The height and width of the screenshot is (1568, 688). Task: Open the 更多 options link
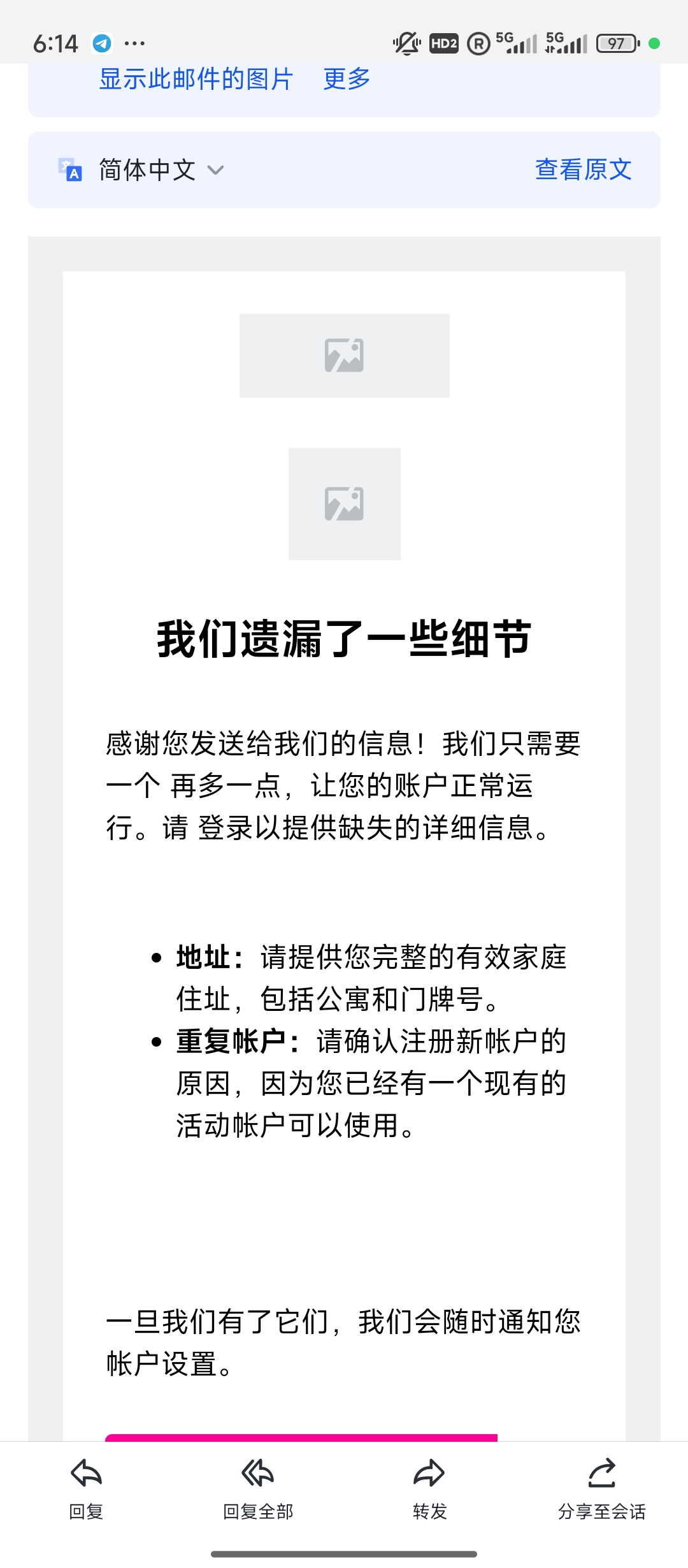click(x=347, y=80)
